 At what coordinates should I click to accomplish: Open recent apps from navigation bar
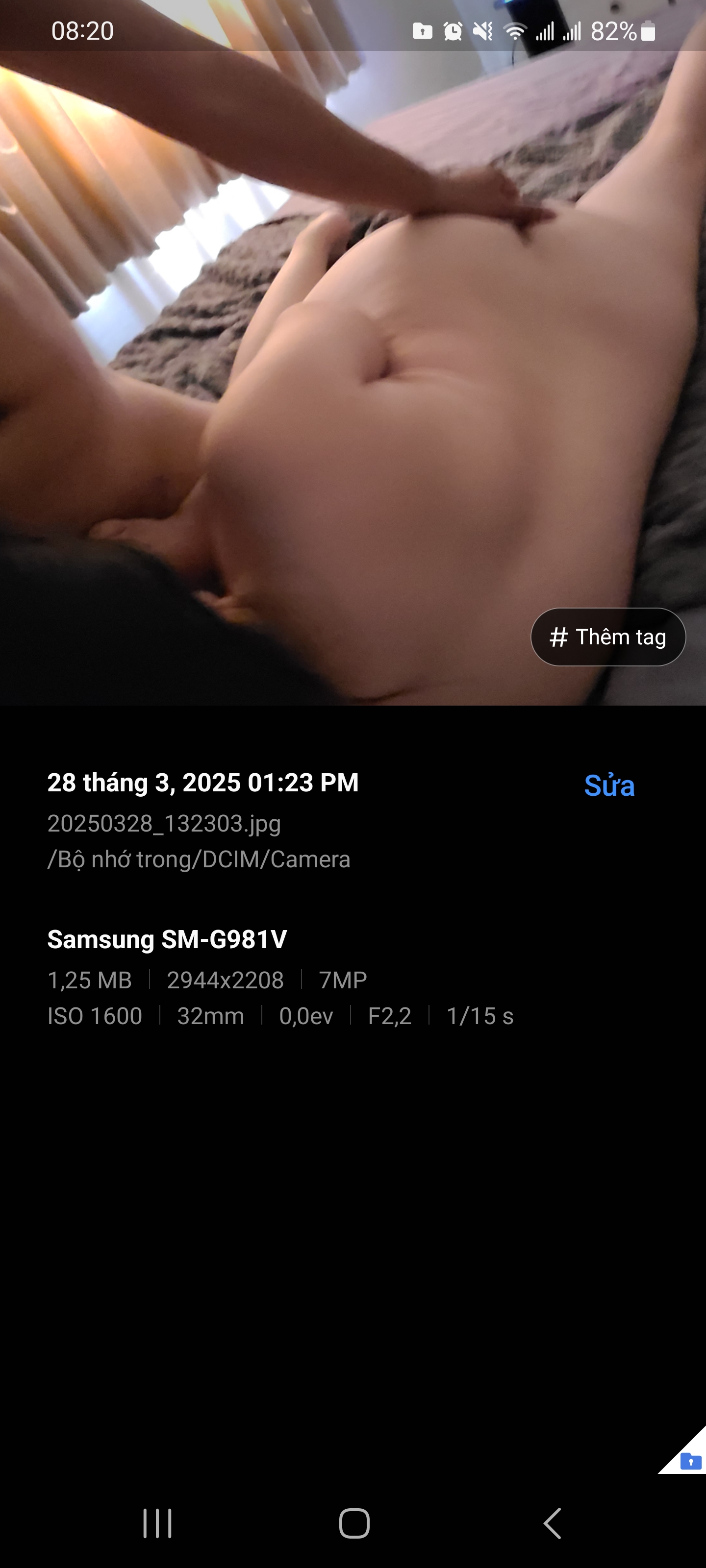coord(157,1523)
